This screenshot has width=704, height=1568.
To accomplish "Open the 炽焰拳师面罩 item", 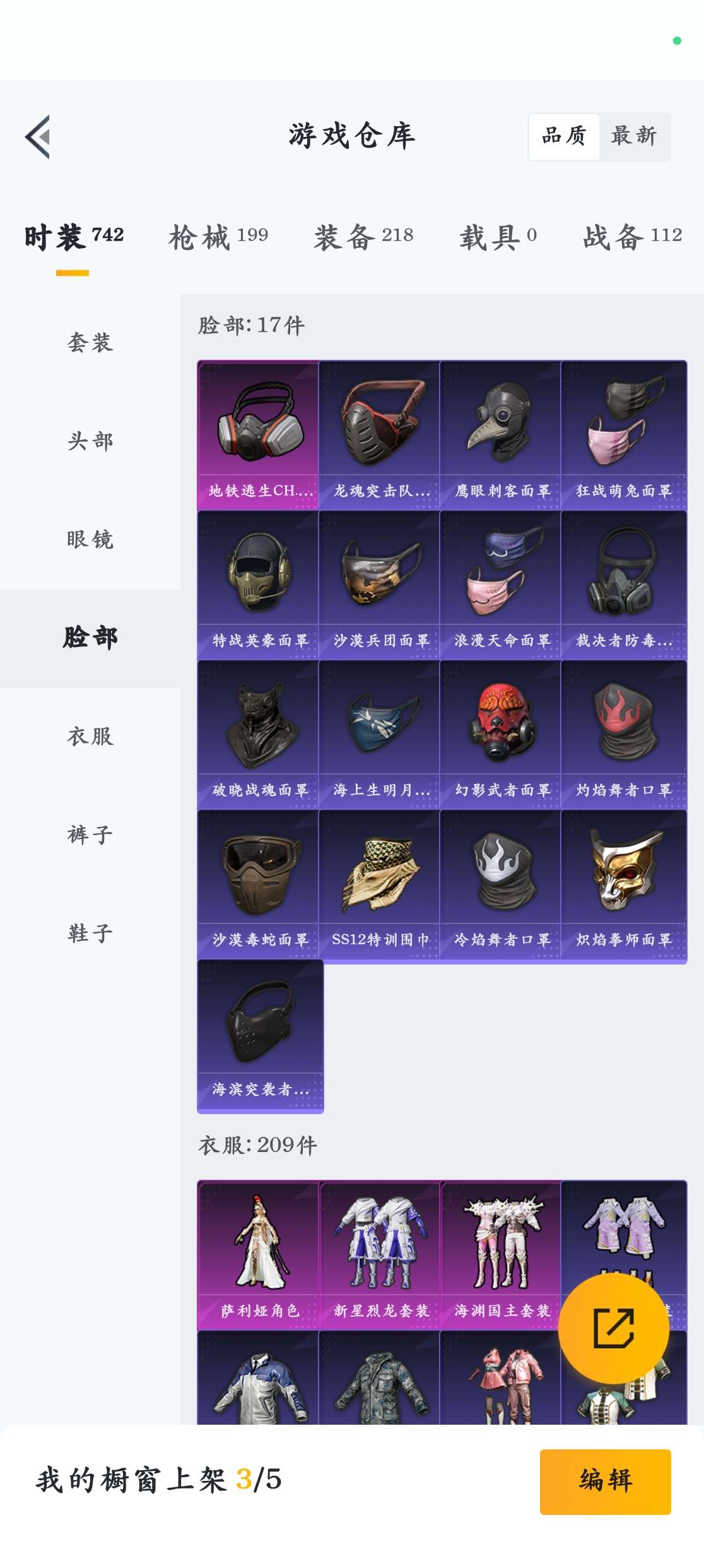I will tap(623, 884).
